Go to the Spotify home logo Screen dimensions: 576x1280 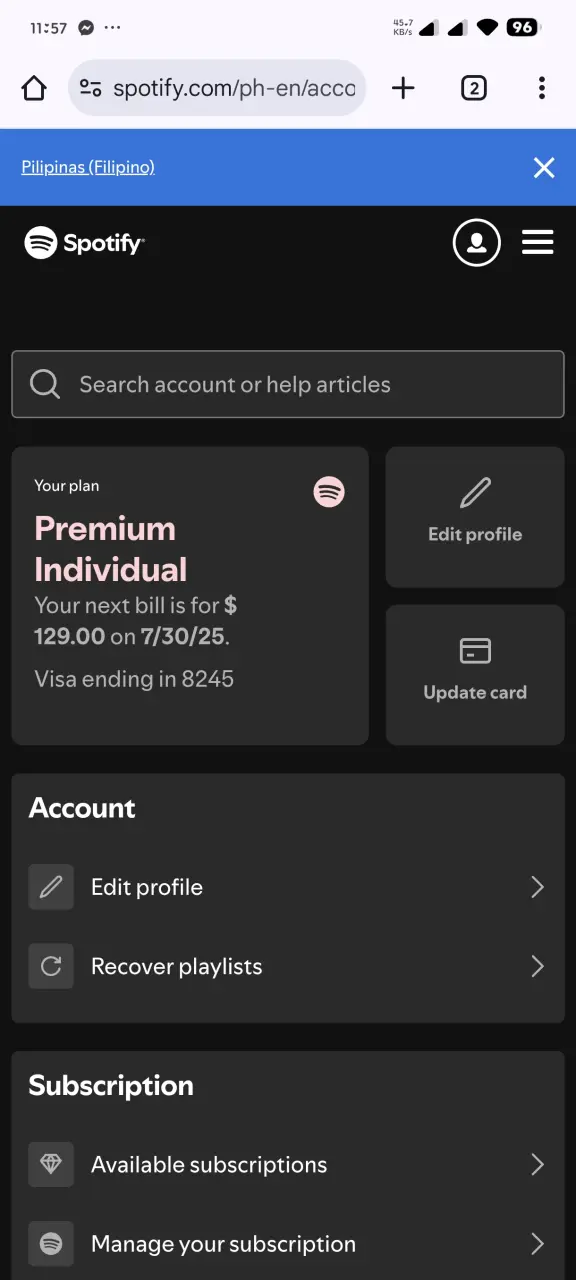[x=85, y=242]
